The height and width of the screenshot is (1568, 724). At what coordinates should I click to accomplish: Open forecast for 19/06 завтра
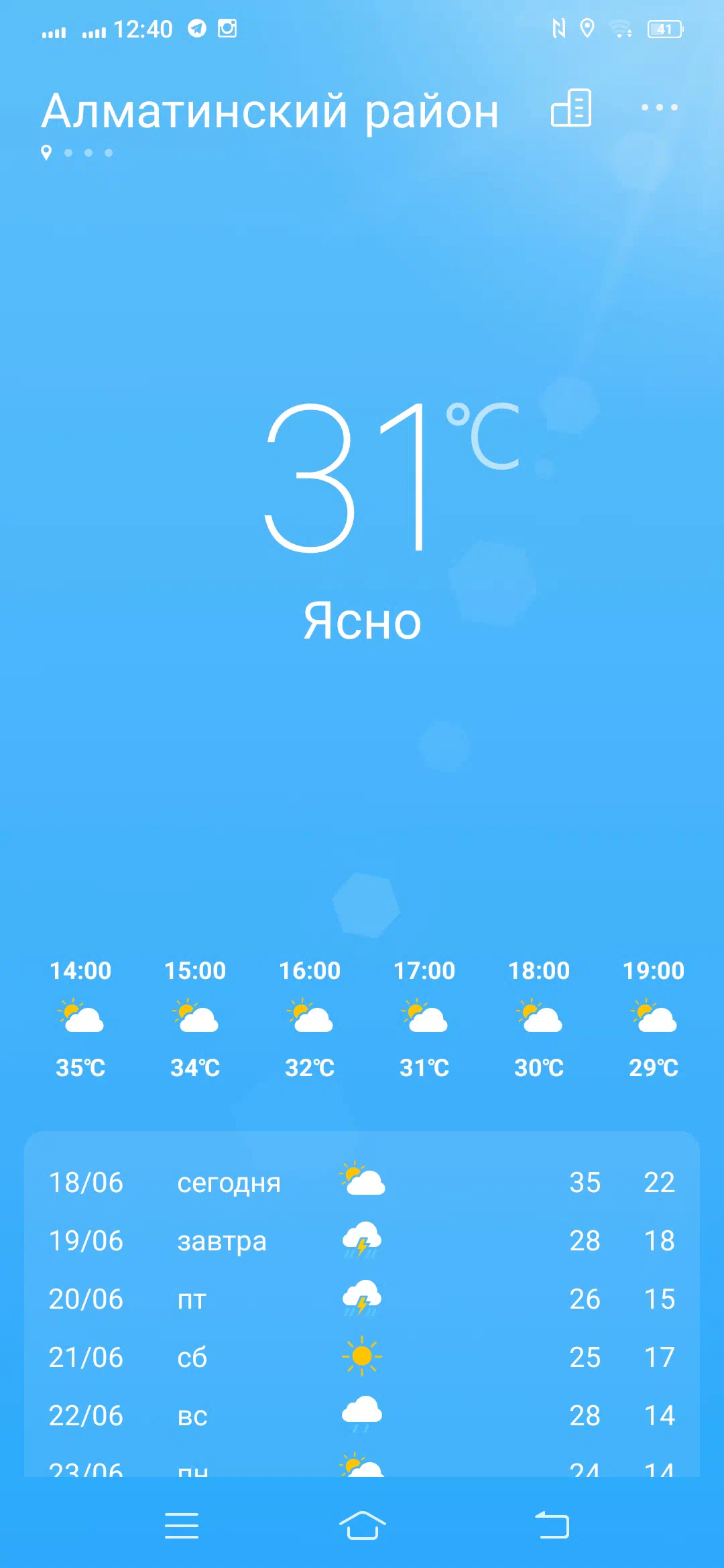click(x=362, y=1240)
